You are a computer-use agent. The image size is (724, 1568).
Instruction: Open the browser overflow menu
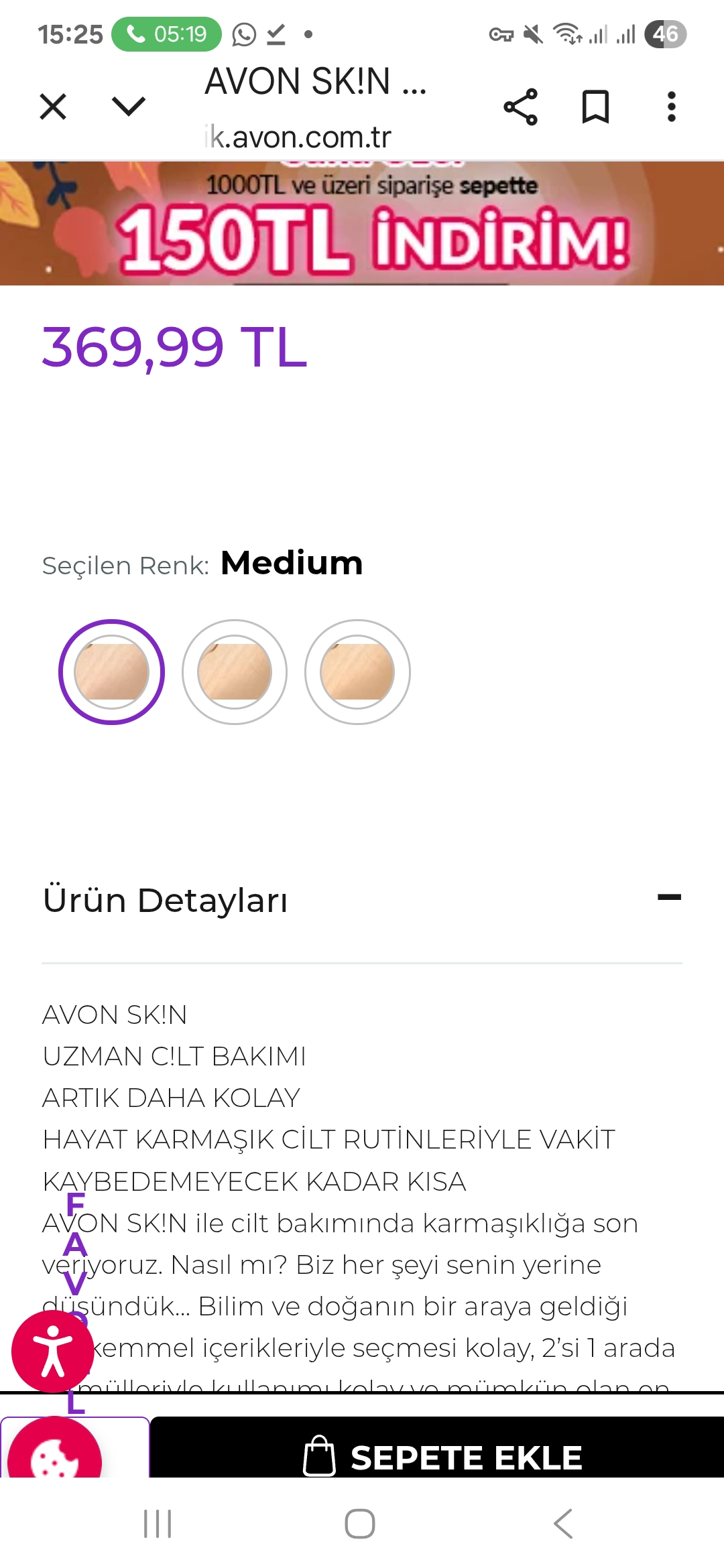click(x=671, y=107)
